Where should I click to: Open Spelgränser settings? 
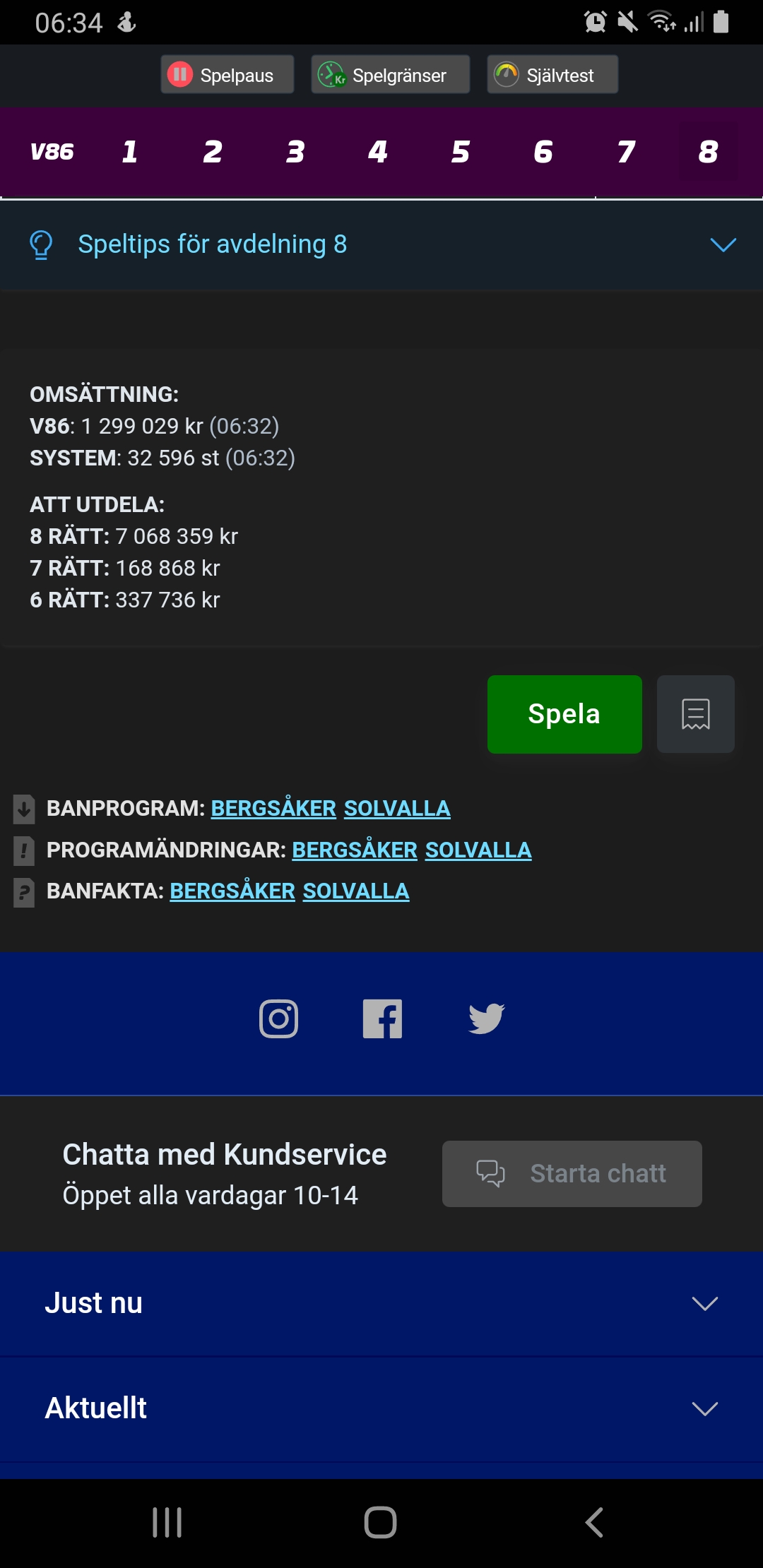pos(390,75)
